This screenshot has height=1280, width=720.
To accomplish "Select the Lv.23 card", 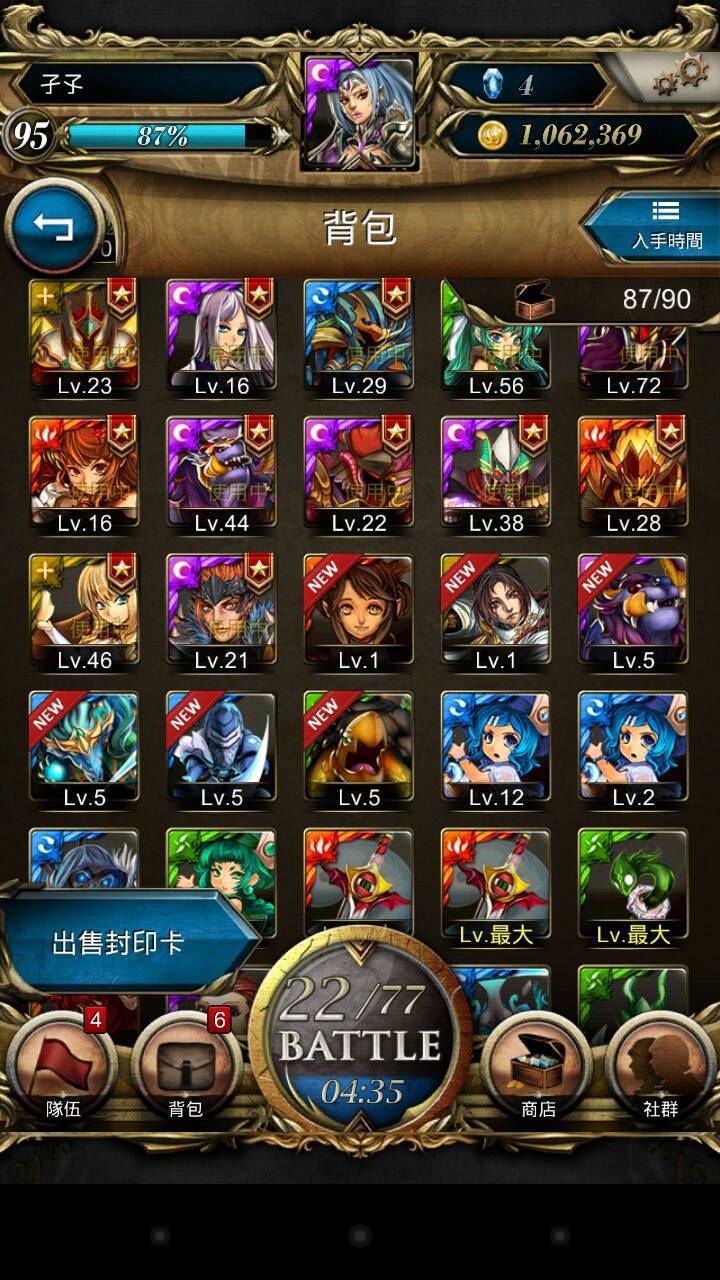I will point(84,337).
